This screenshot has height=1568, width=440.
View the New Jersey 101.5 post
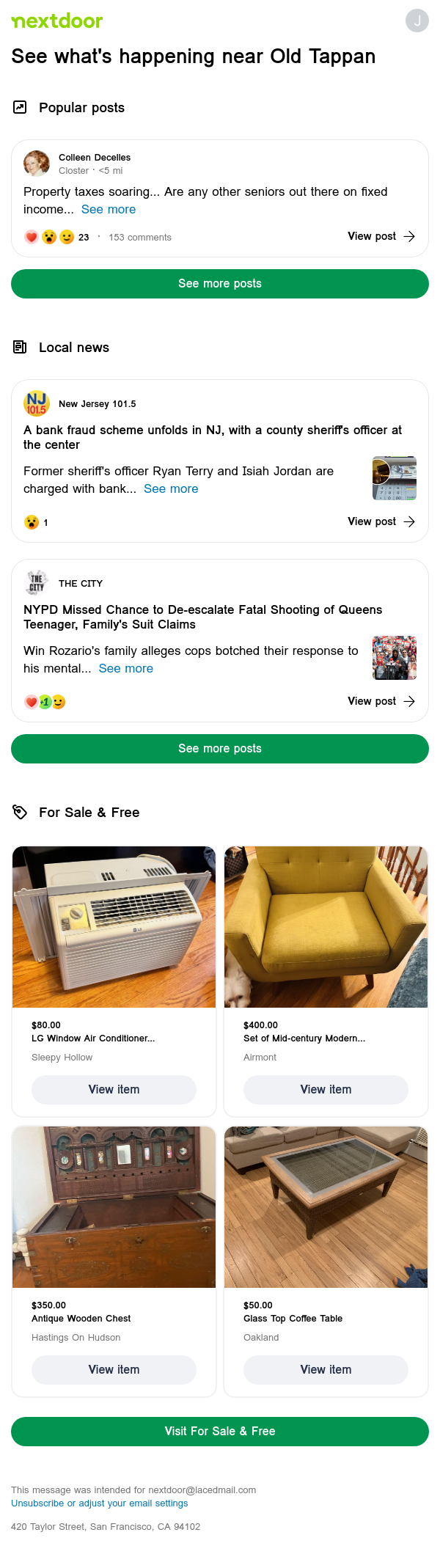(381, 521)
